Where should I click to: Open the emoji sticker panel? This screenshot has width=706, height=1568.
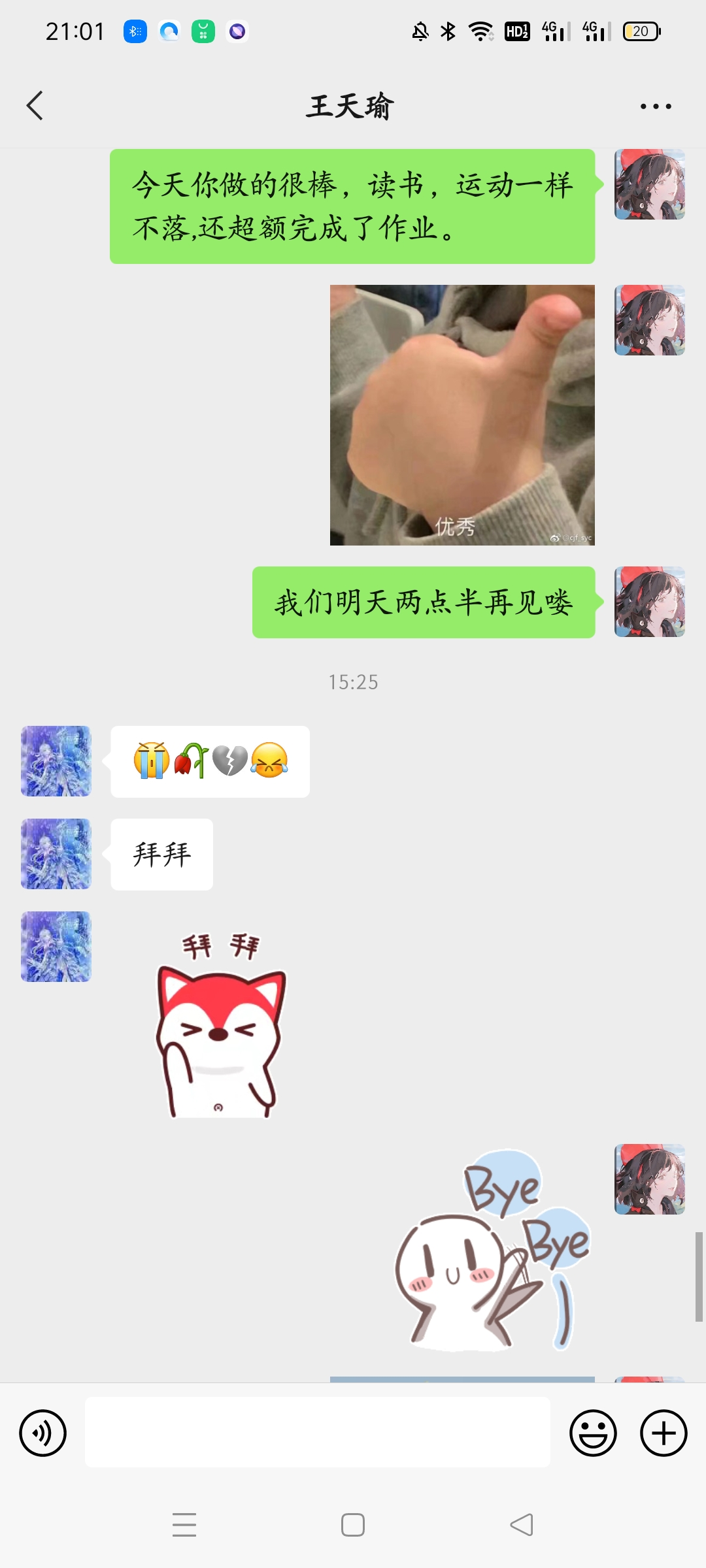click(593, 1433)
